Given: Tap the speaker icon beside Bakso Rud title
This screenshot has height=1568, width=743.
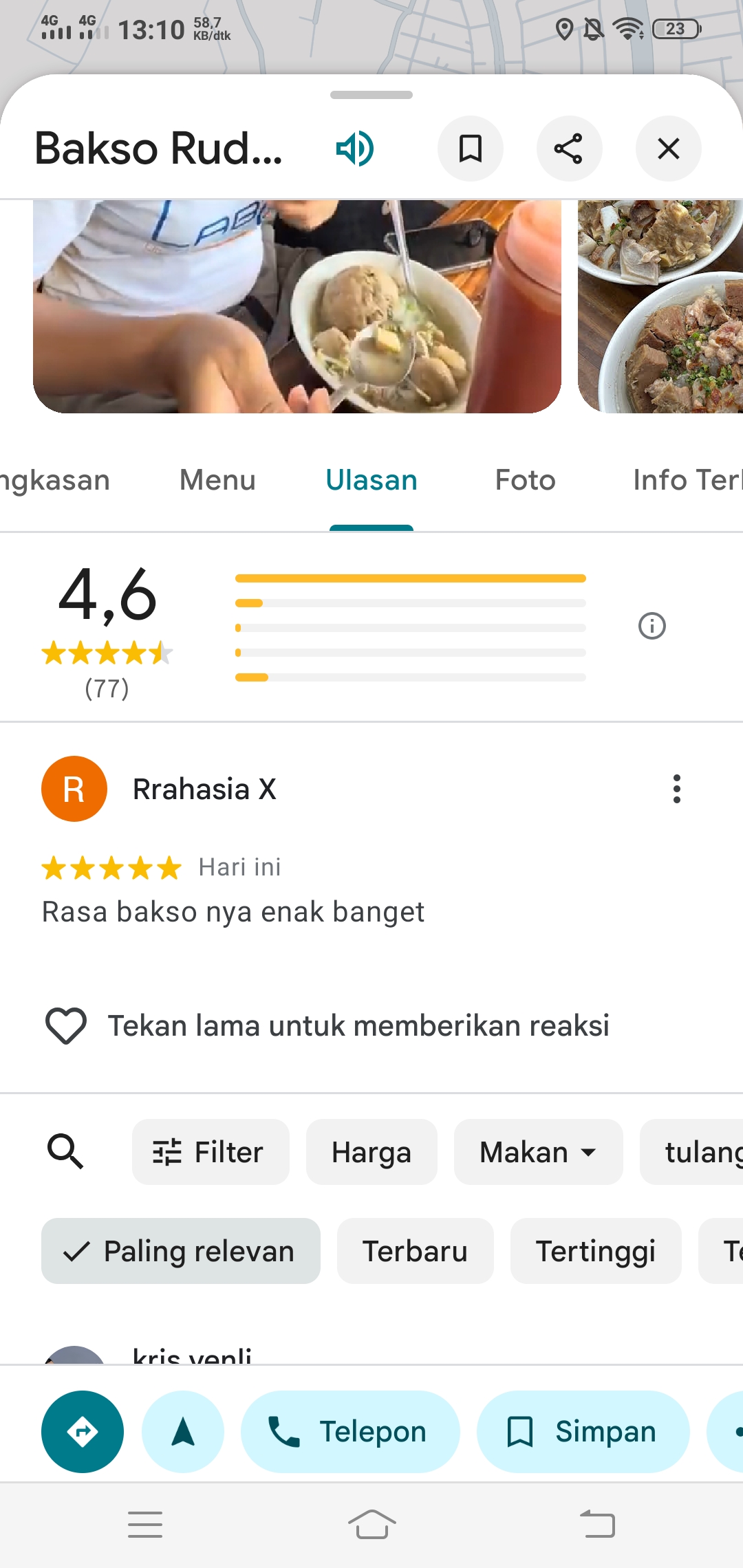Looking at the screenshot, I should click(355, 149).
